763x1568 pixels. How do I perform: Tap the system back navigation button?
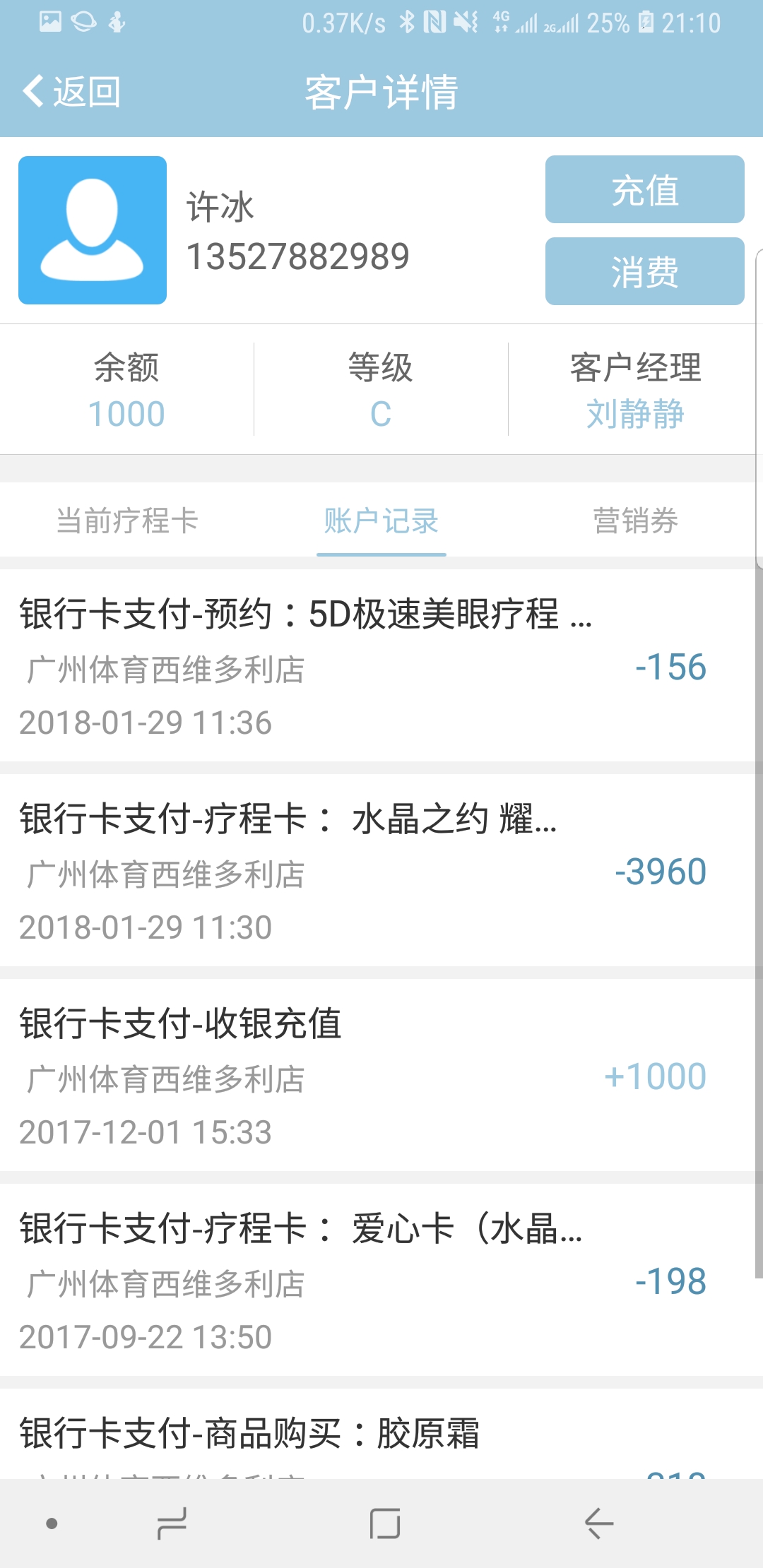599,1524
